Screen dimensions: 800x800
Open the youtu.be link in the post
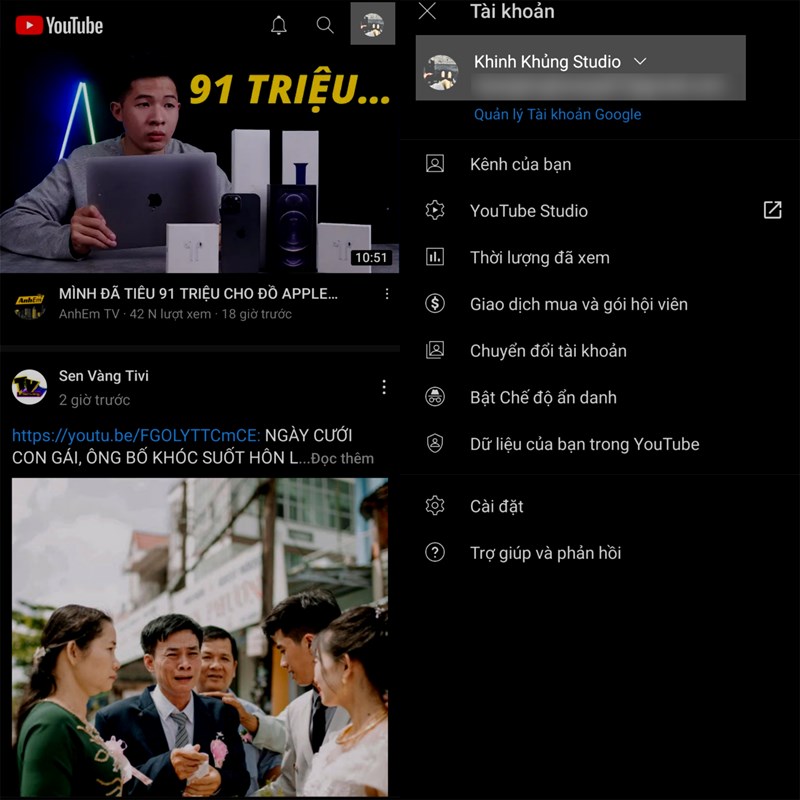pos(135,436)
